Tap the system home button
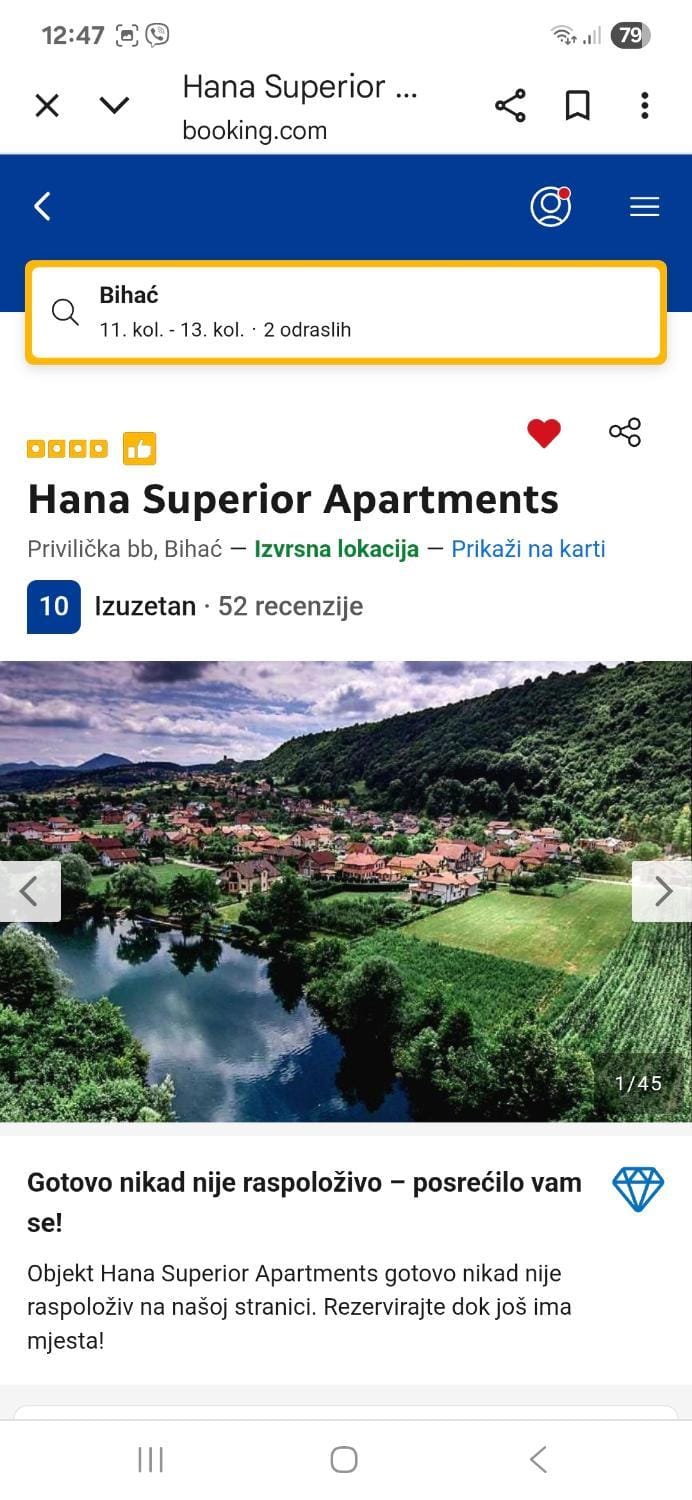Image resolution: width=692 pixels, height=1500 pixels. coord(344,1460)
